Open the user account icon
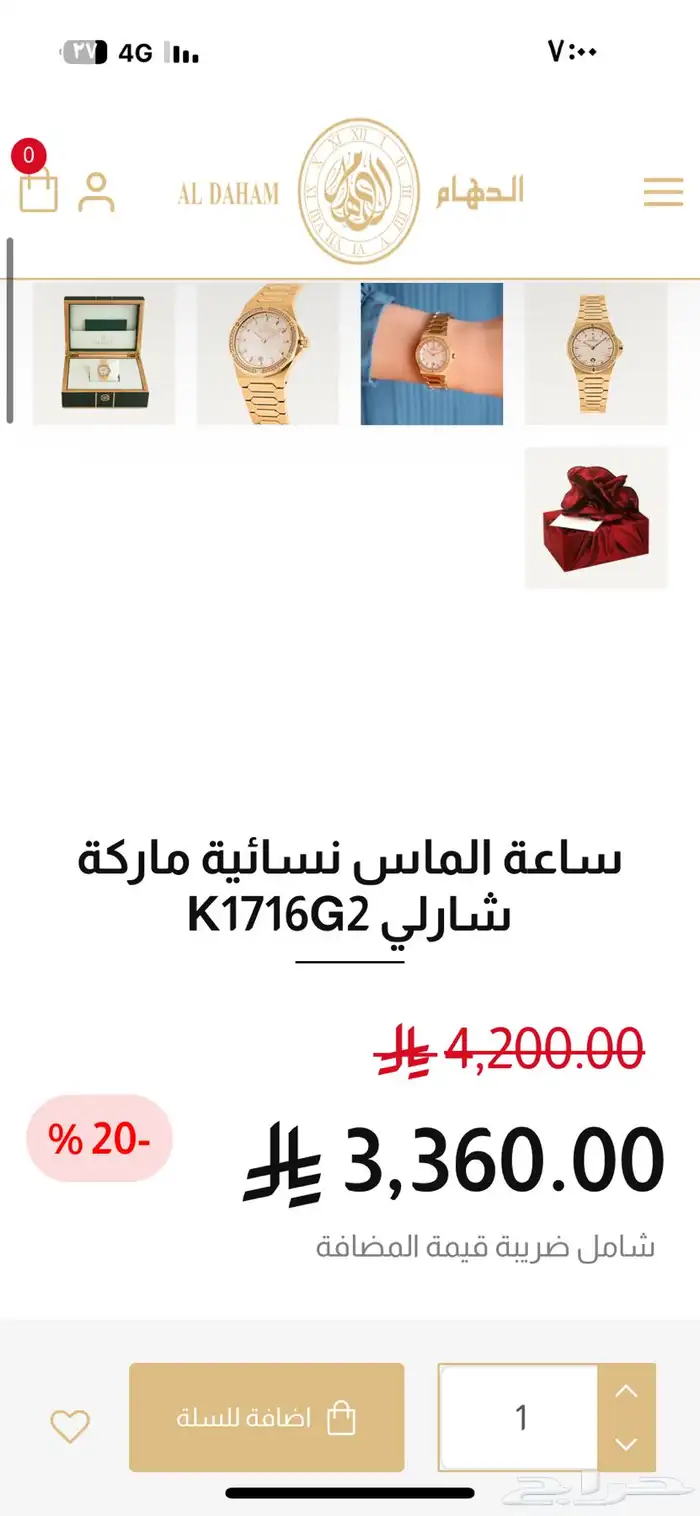Image resolution: width=700 pixels, height=1516 pixels. [97, 192]
